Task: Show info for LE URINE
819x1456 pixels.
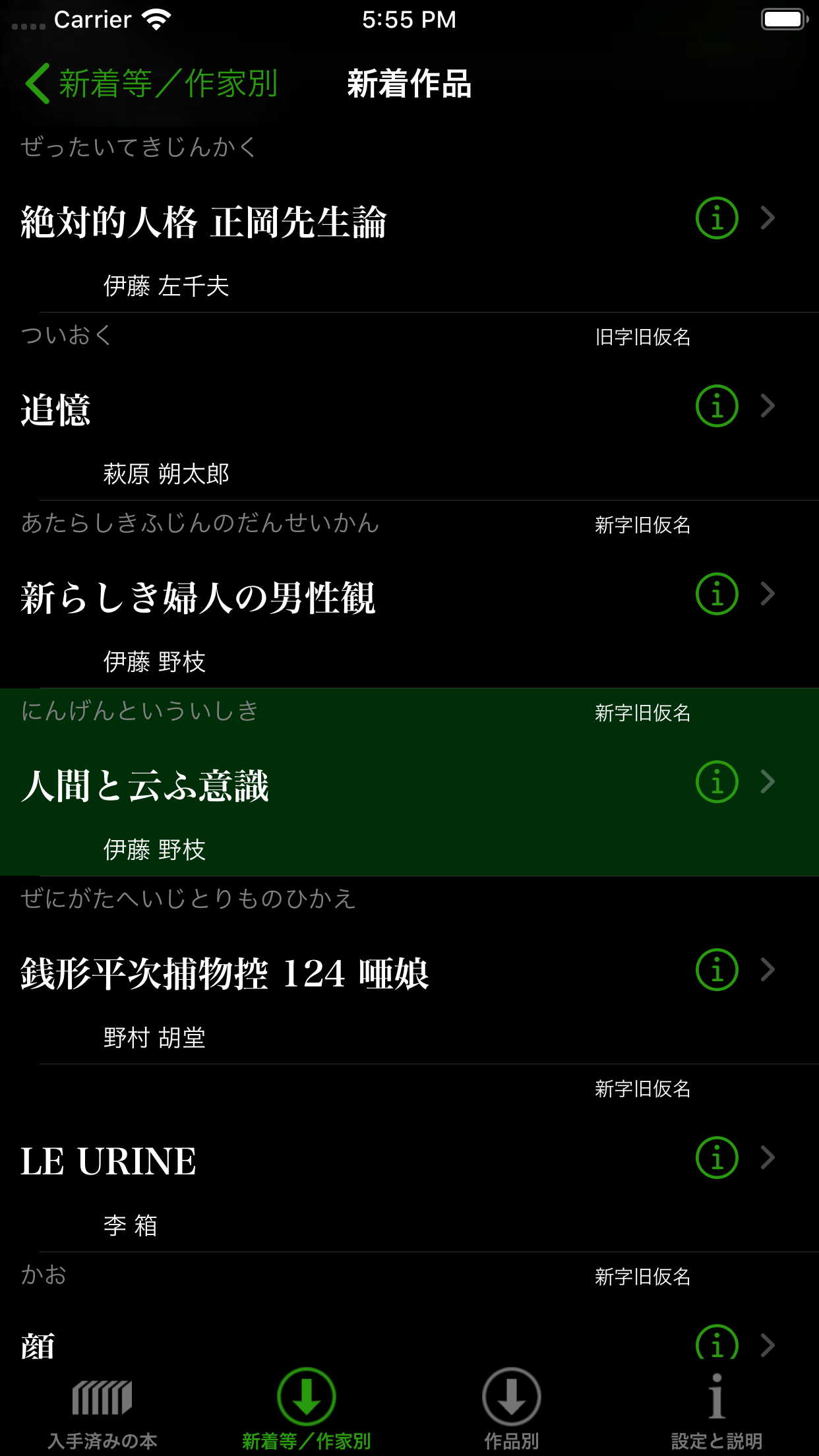Action: [x=717, y=1158]
